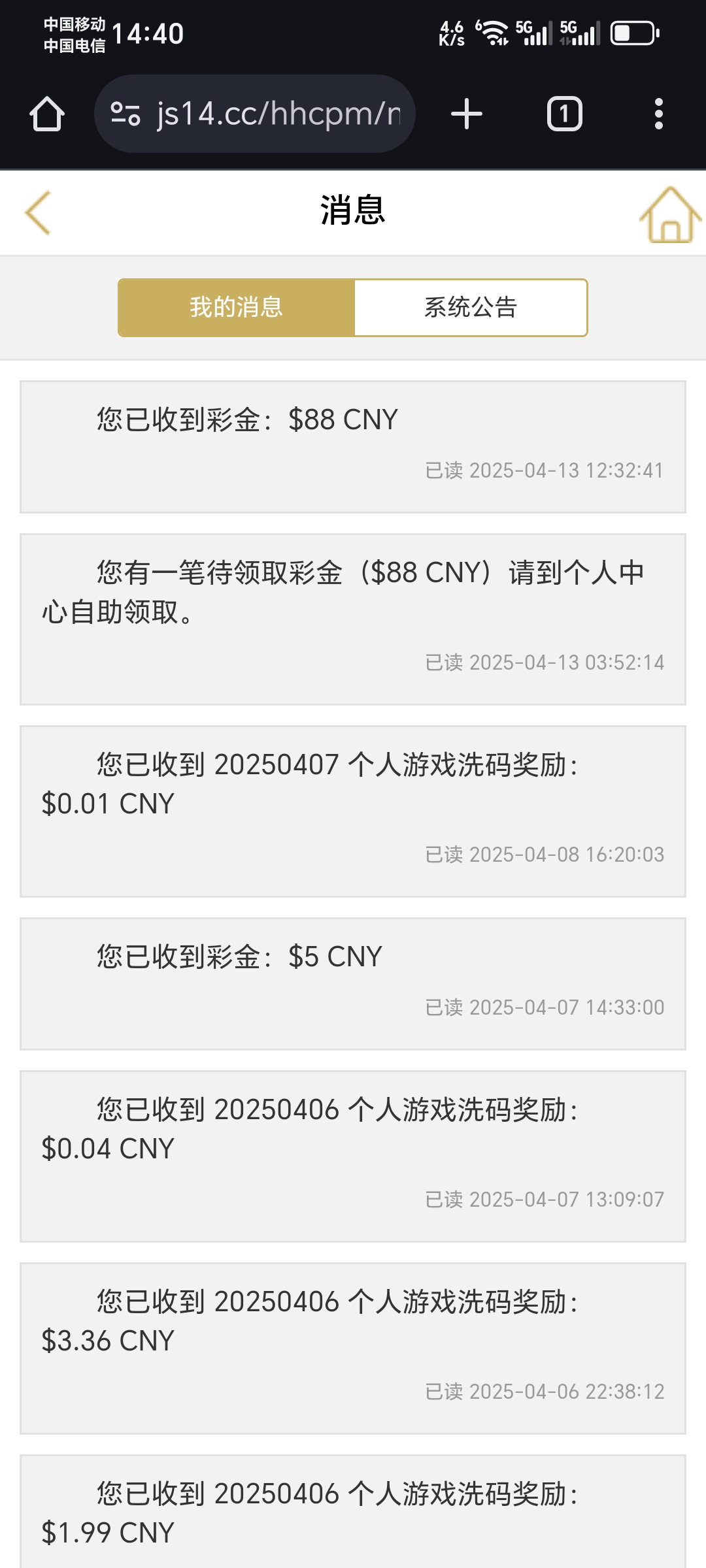
Task: Open the 20250407 洗码奖励 $0.01 message
Action: click(x=353, y=811)
